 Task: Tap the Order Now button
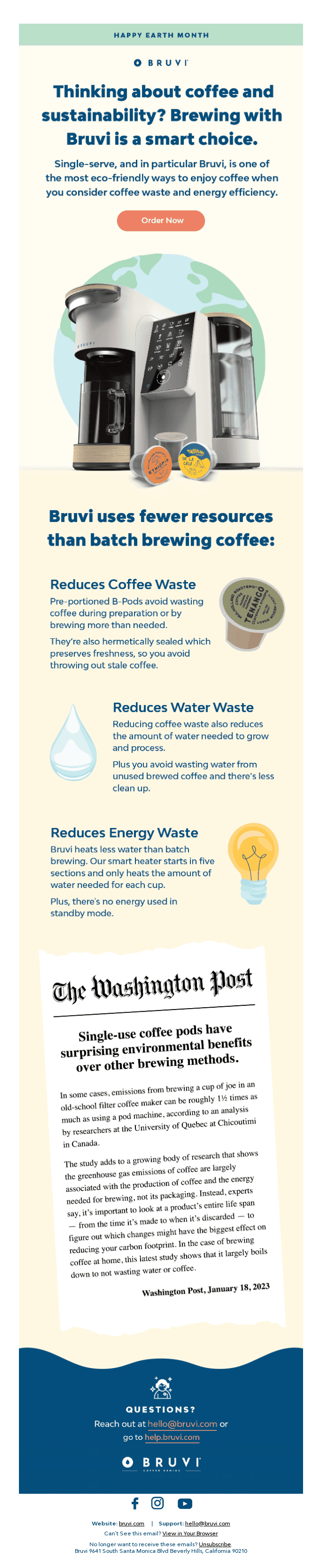pos(161,220)
